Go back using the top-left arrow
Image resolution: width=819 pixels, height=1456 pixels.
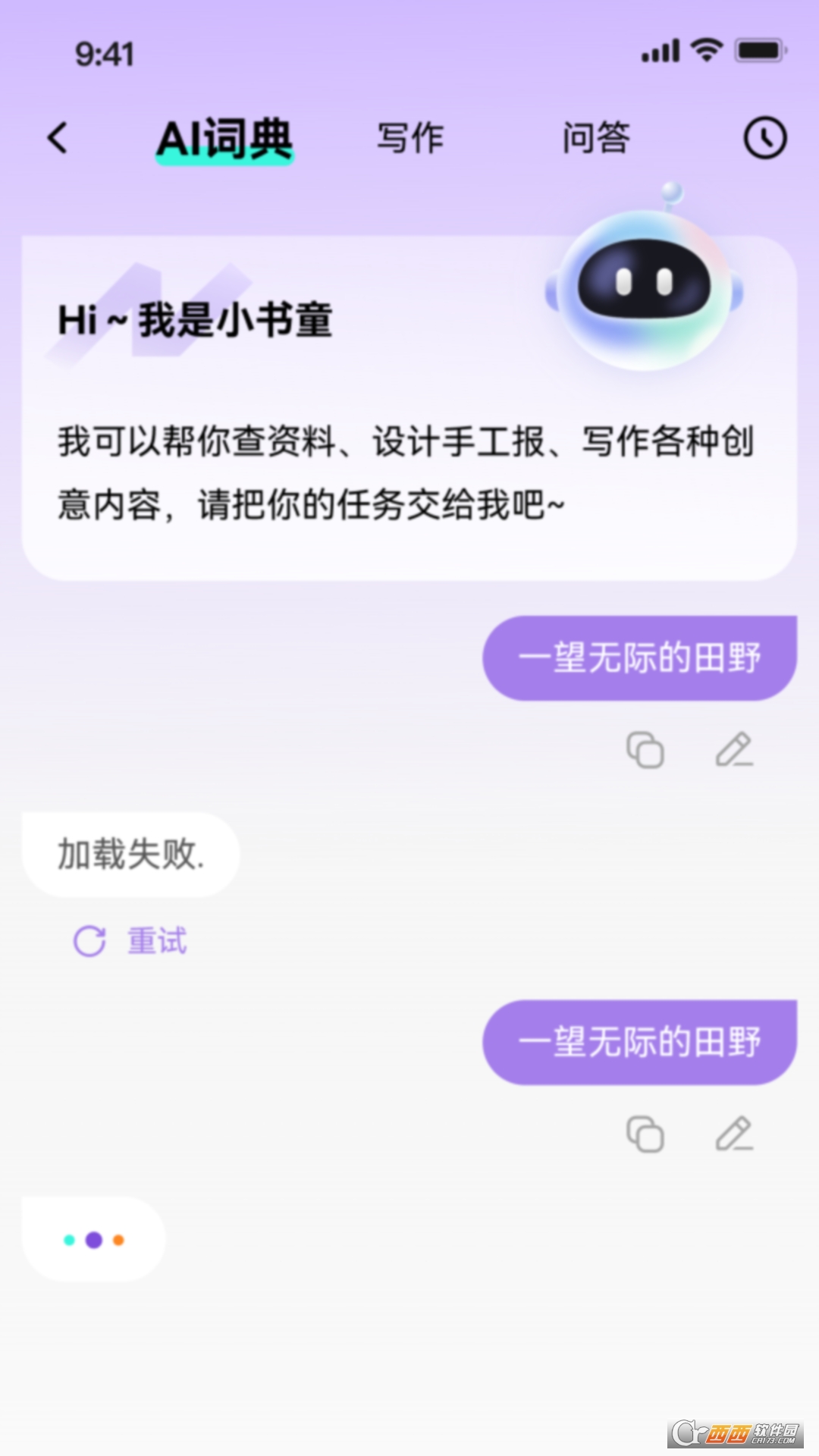58,139
